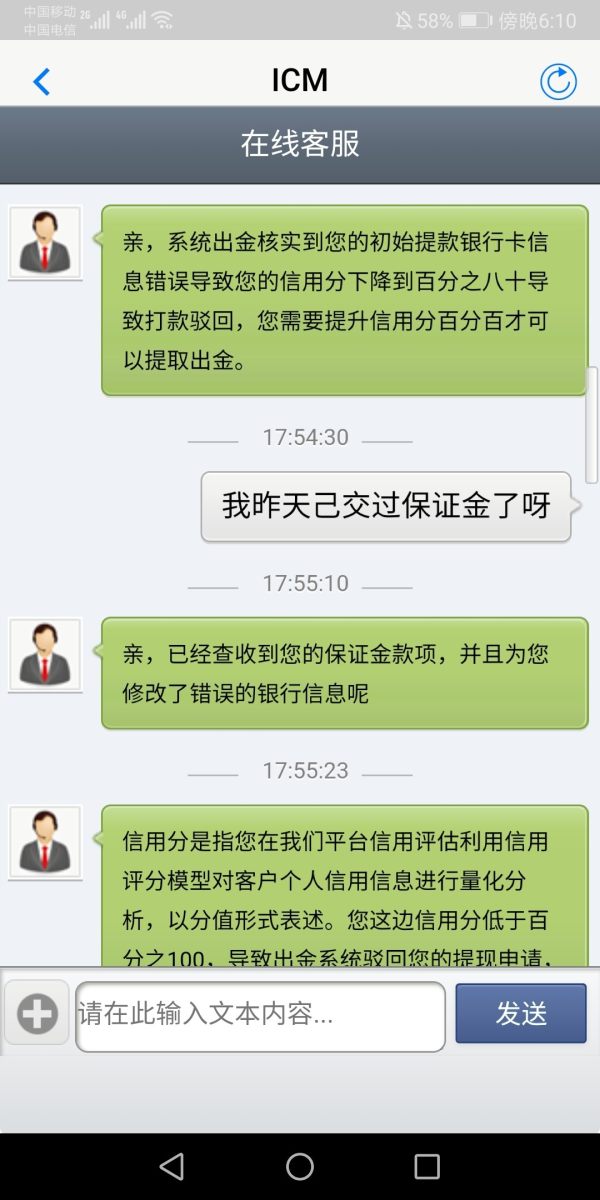This screenshot has width=600, height=1200.
Task: Tap the 发送 send button
Action: coord(521,1014)
